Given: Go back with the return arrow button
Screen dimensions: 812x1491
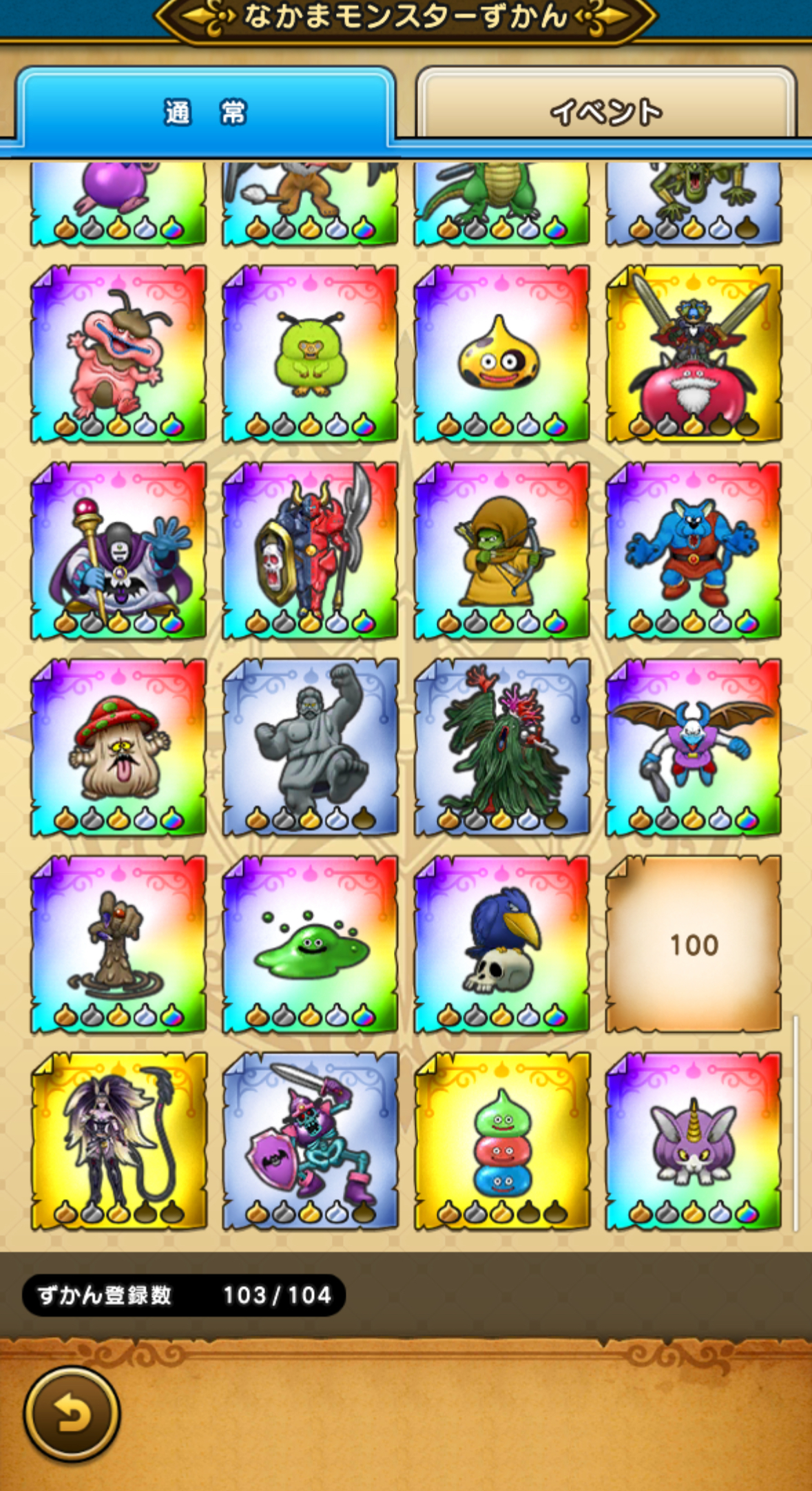Looking at the screenshot, I should [72, 1414].
